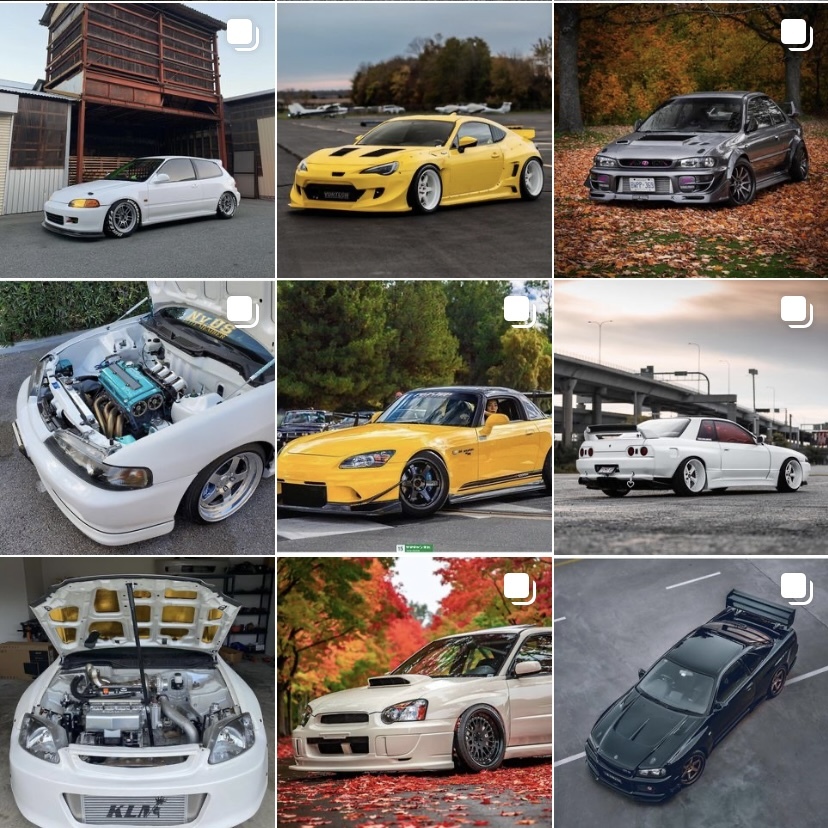828x828 pixels.
Task: Open the yellow S2000 post
Action: (x=414, y=417)
